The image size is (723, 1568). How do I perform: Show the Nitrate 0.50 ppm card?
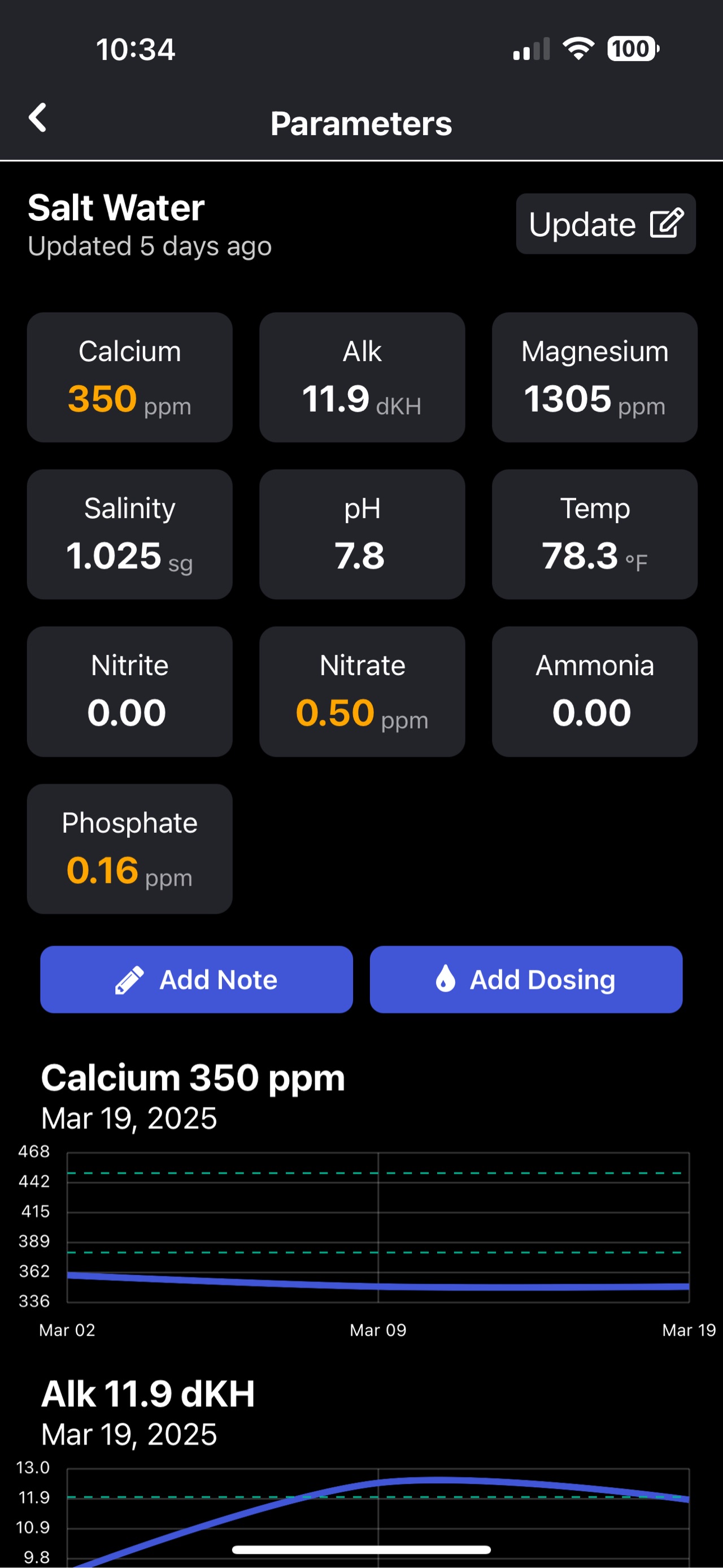362,692
